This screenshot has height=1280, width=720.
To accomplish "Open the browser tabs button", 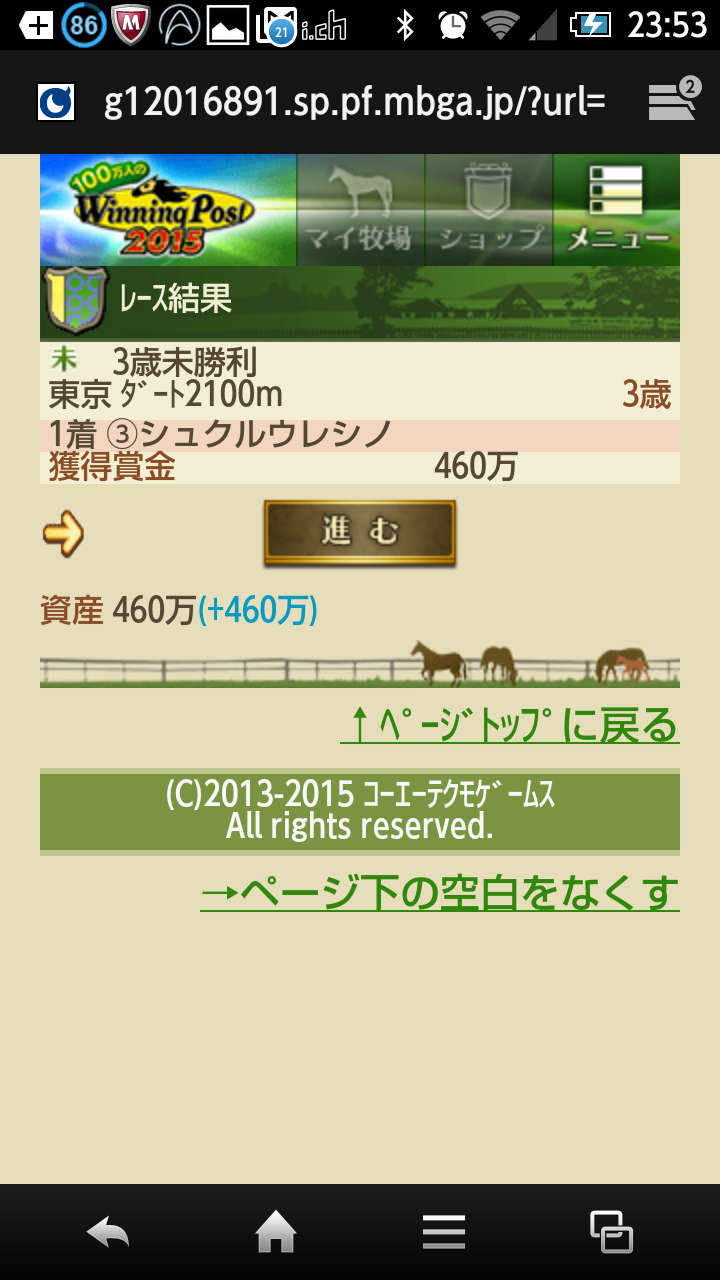I will (x=674, y=101).
